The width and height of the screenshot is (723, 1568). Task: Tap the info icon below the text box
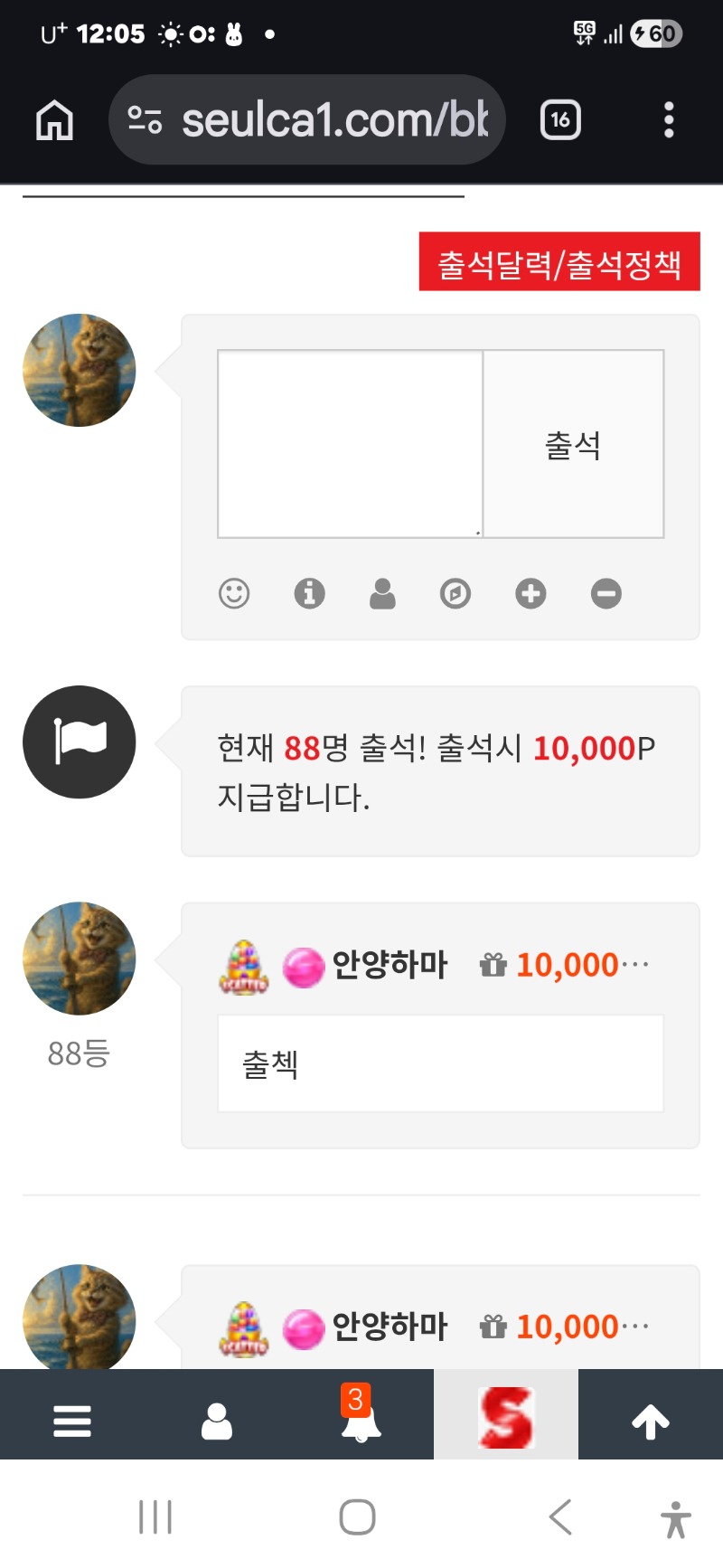point(309,593)
